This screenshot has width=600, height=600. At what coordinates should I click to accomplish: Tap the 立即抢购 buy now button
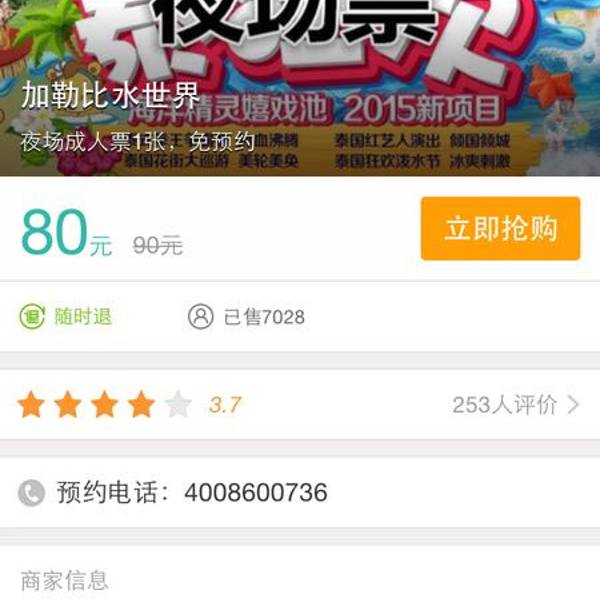[x=500, y=228]
